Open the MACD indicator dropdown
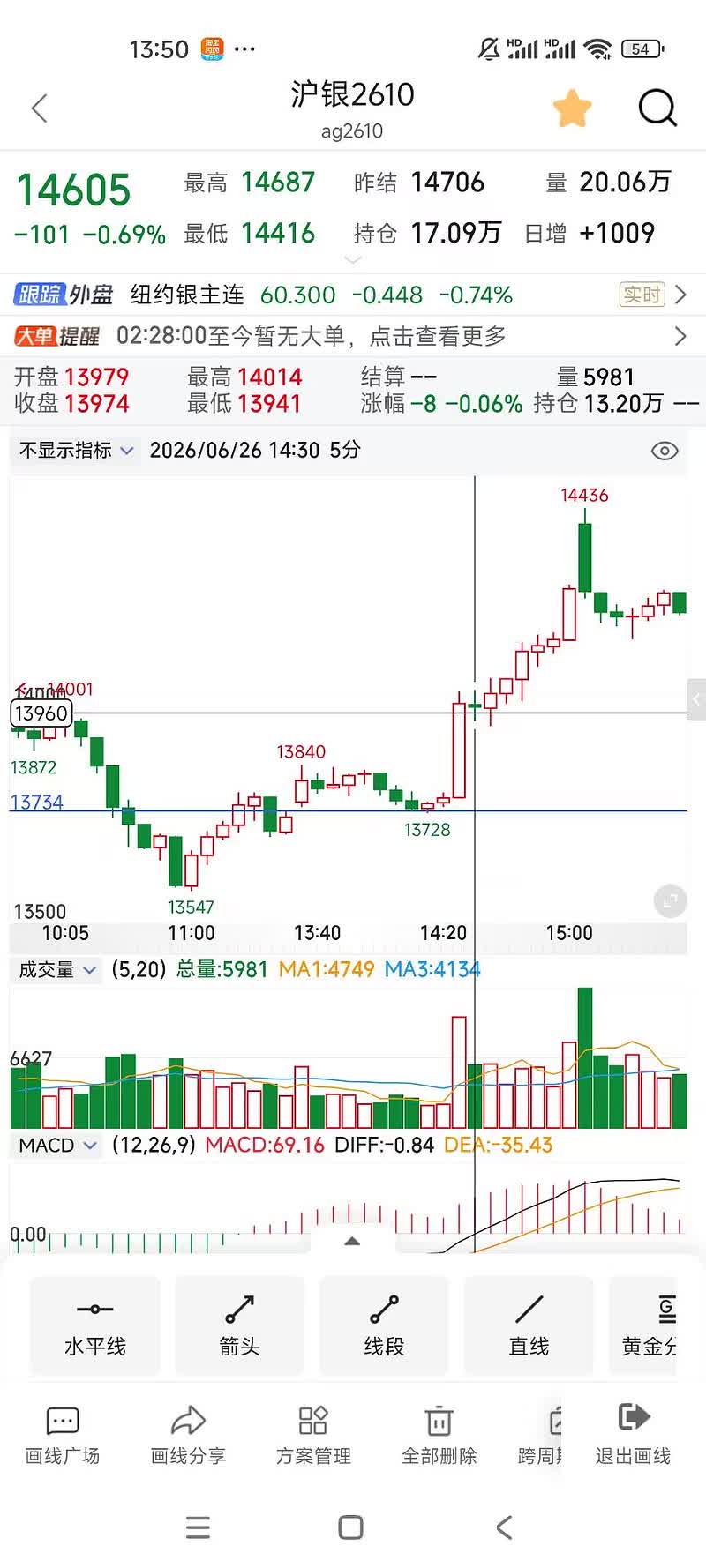The height and width of the screenshot is (1568, 706). click(x=57, y=1146)
